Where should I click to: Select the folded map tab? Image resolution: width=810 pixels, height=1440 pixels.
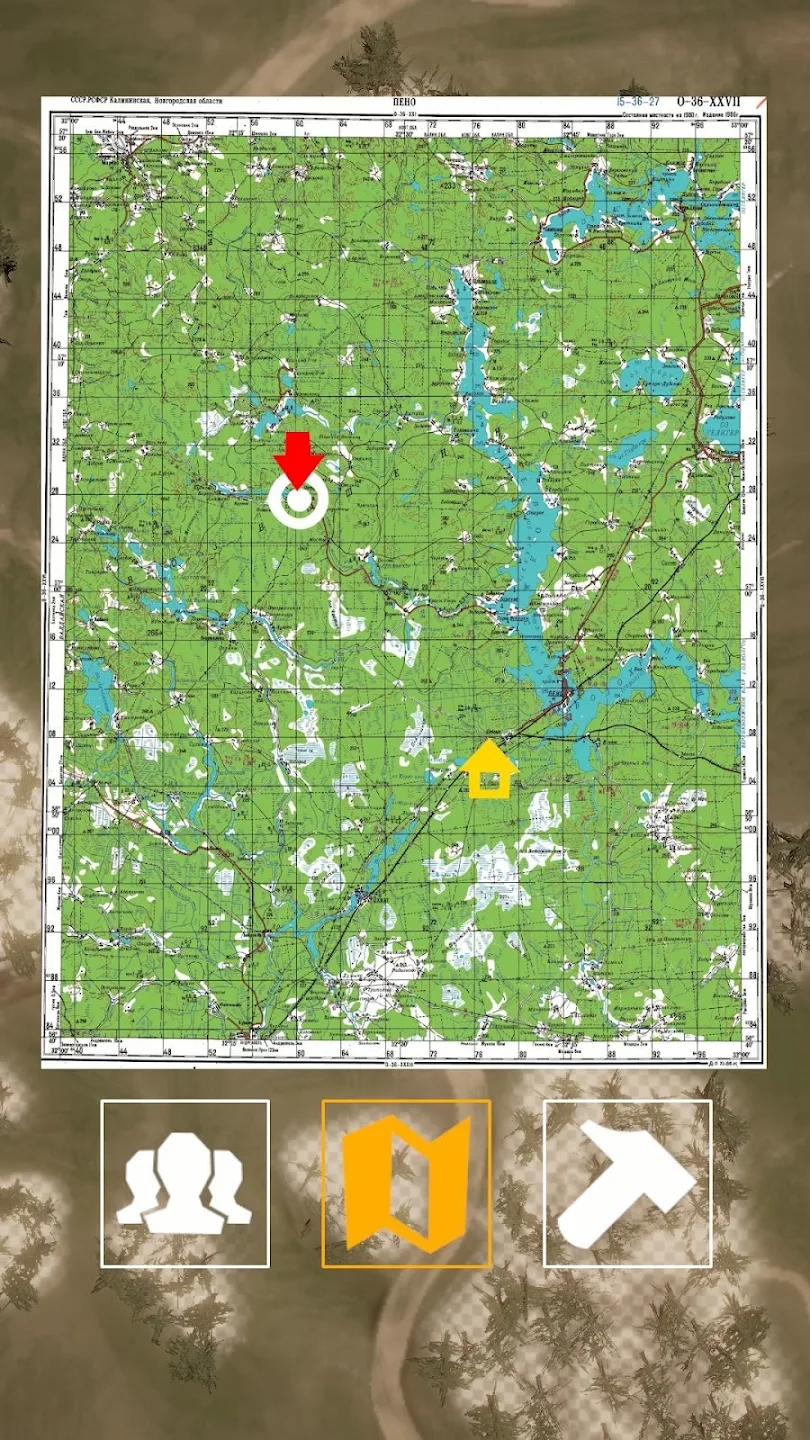click(406, 1183)
